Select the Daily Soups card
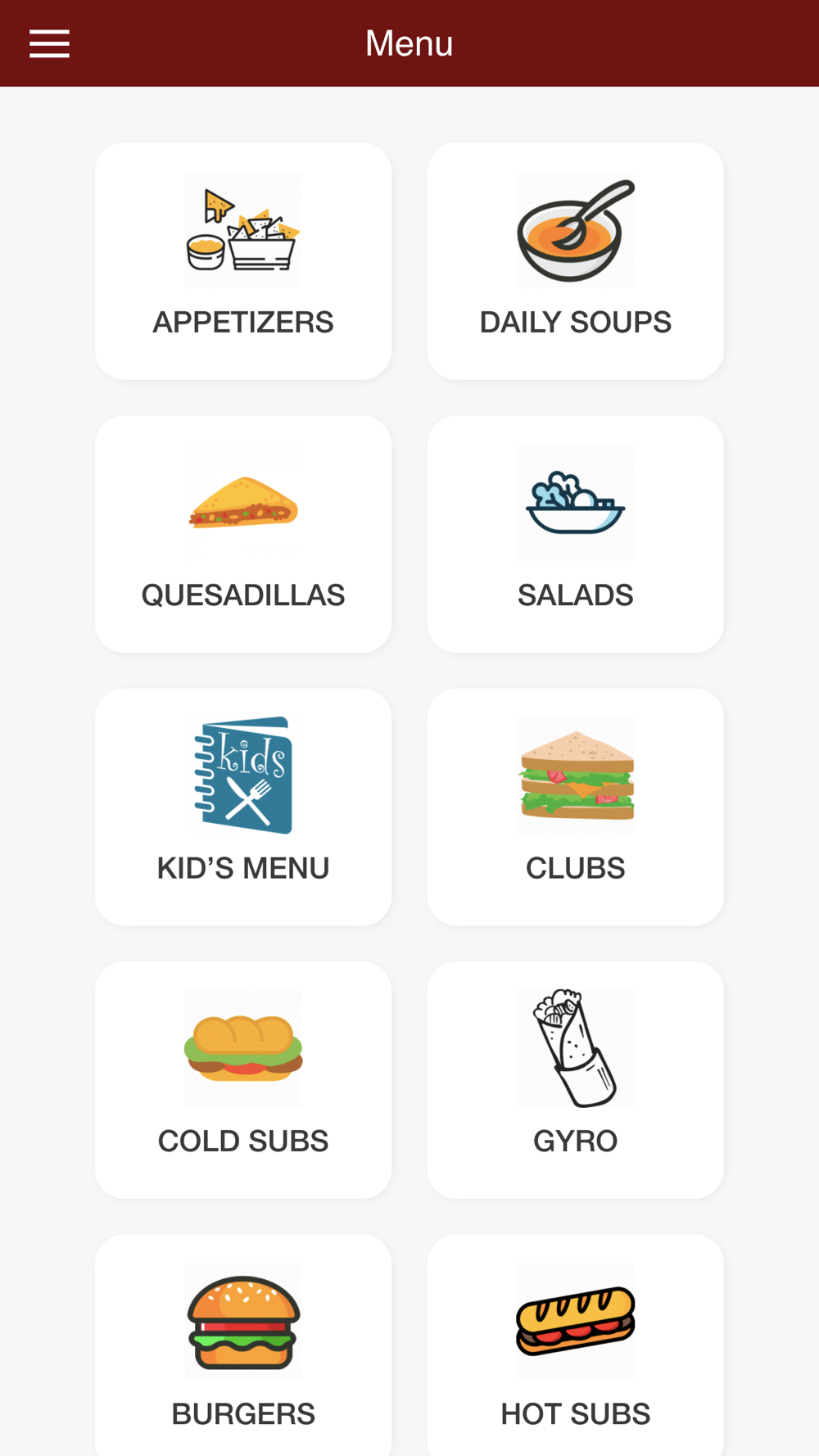Viewport: 819px width, 1456px height. tap(576, 261)
